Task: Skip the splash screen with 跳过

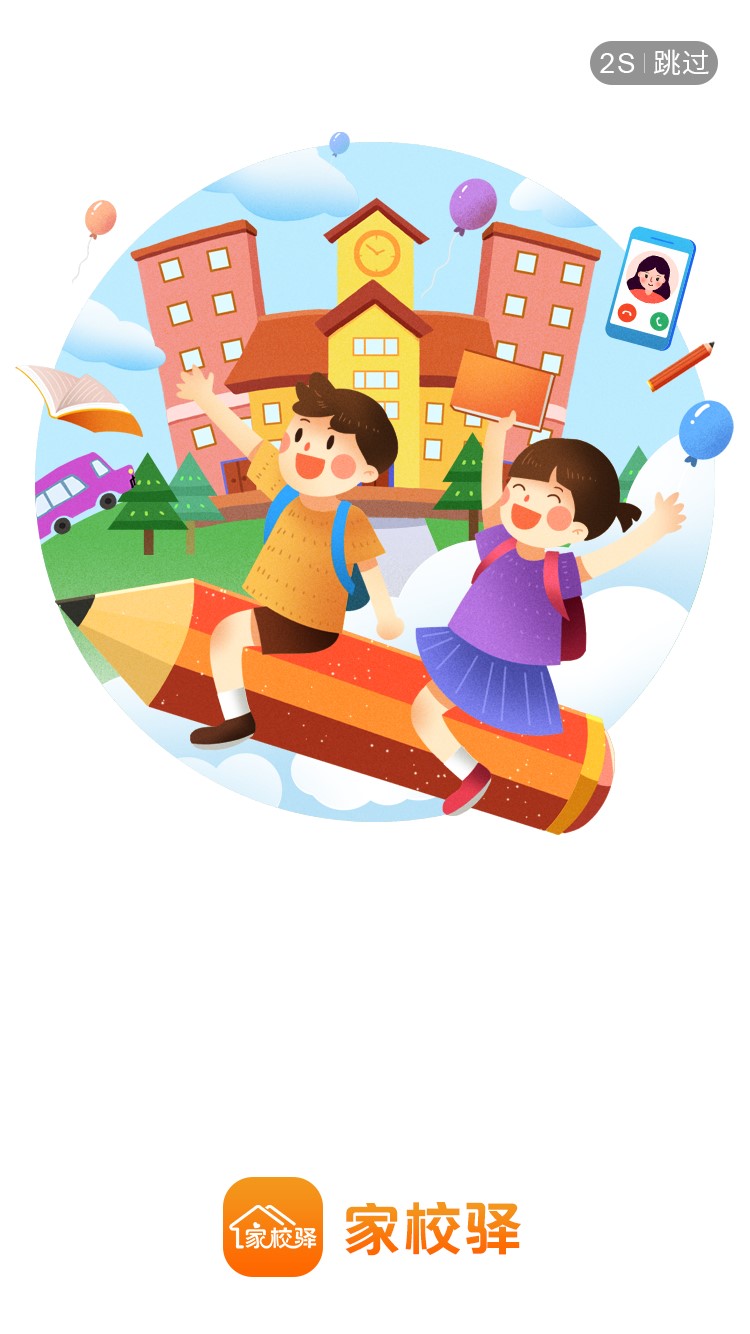Action: tap(680, 63)
